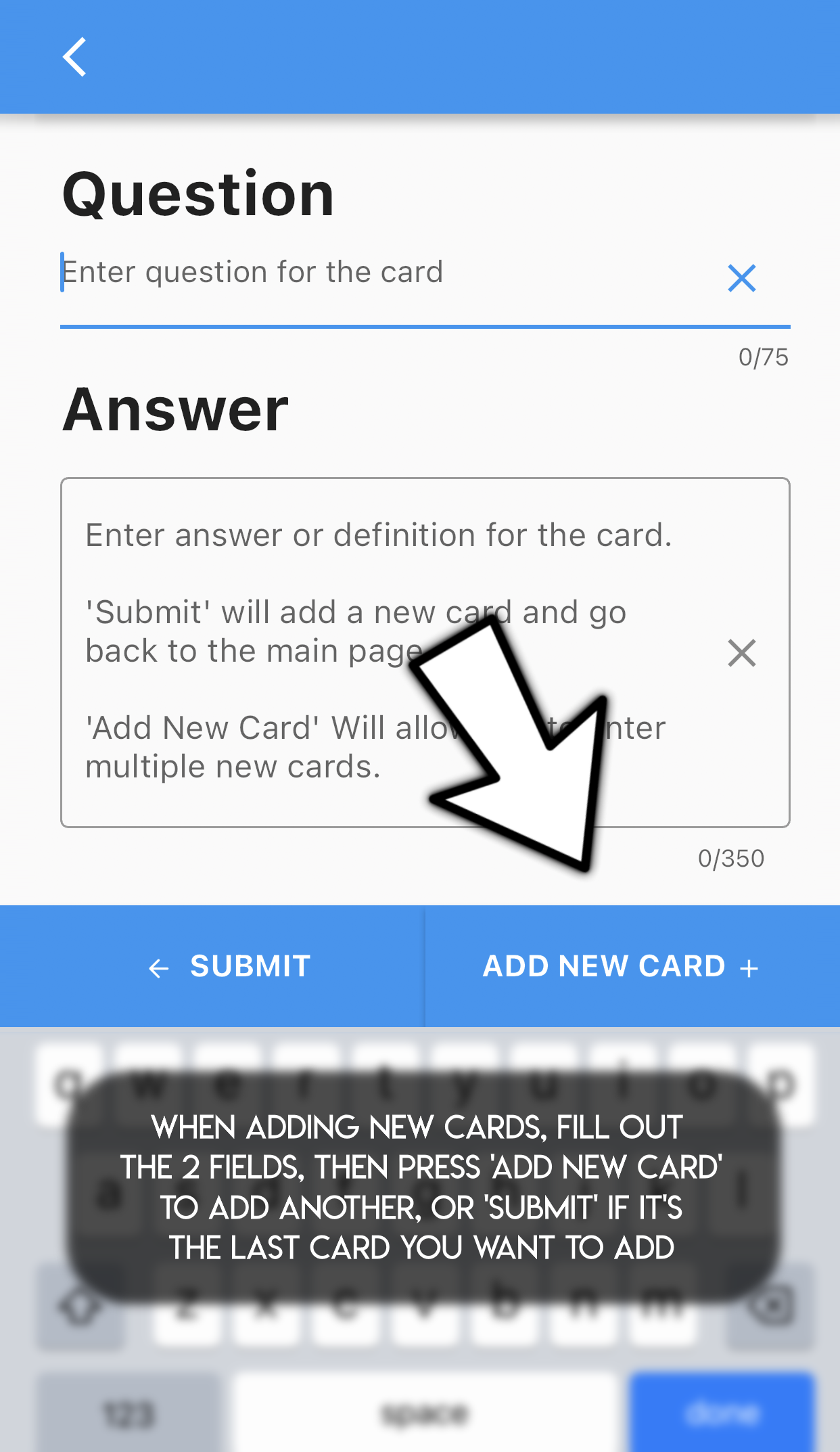Click the Question heading label
840x1452 pixels.
click(197, 195)
